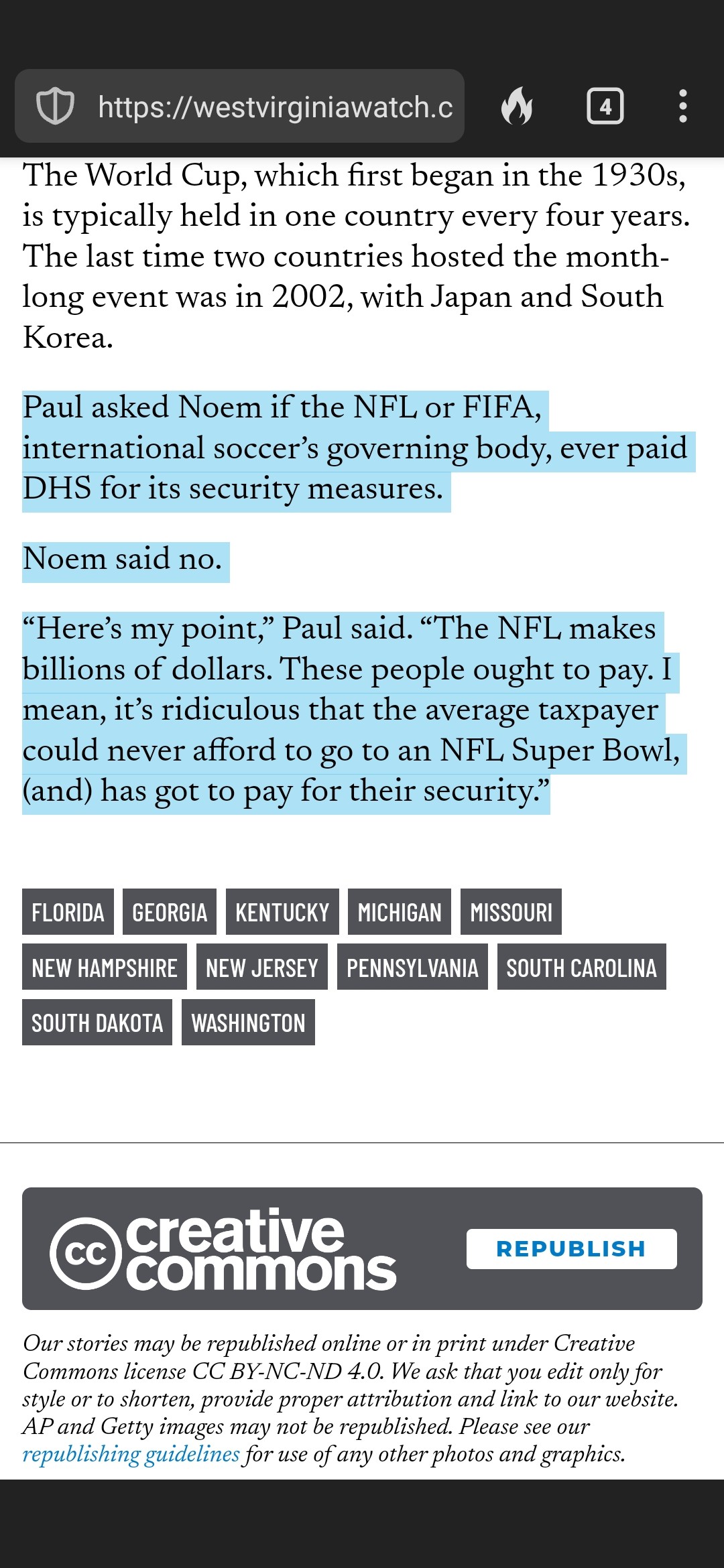Open the NEW HAMPSHIRE tag

tap(105, 967)
